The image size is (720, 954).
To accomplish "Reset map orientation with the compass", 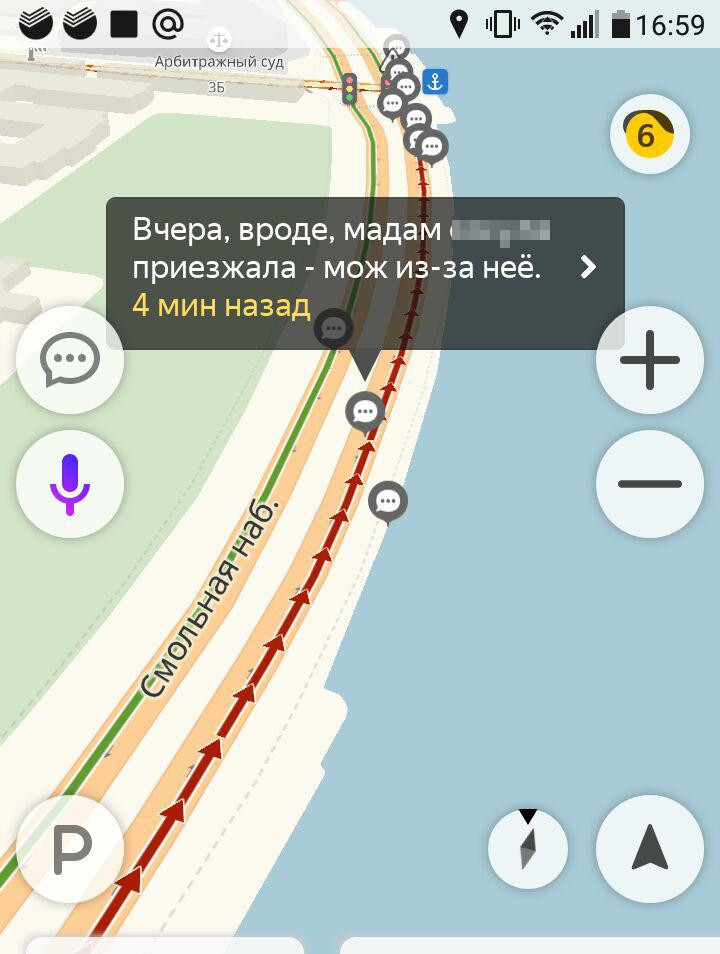I will tap(528, 848).
